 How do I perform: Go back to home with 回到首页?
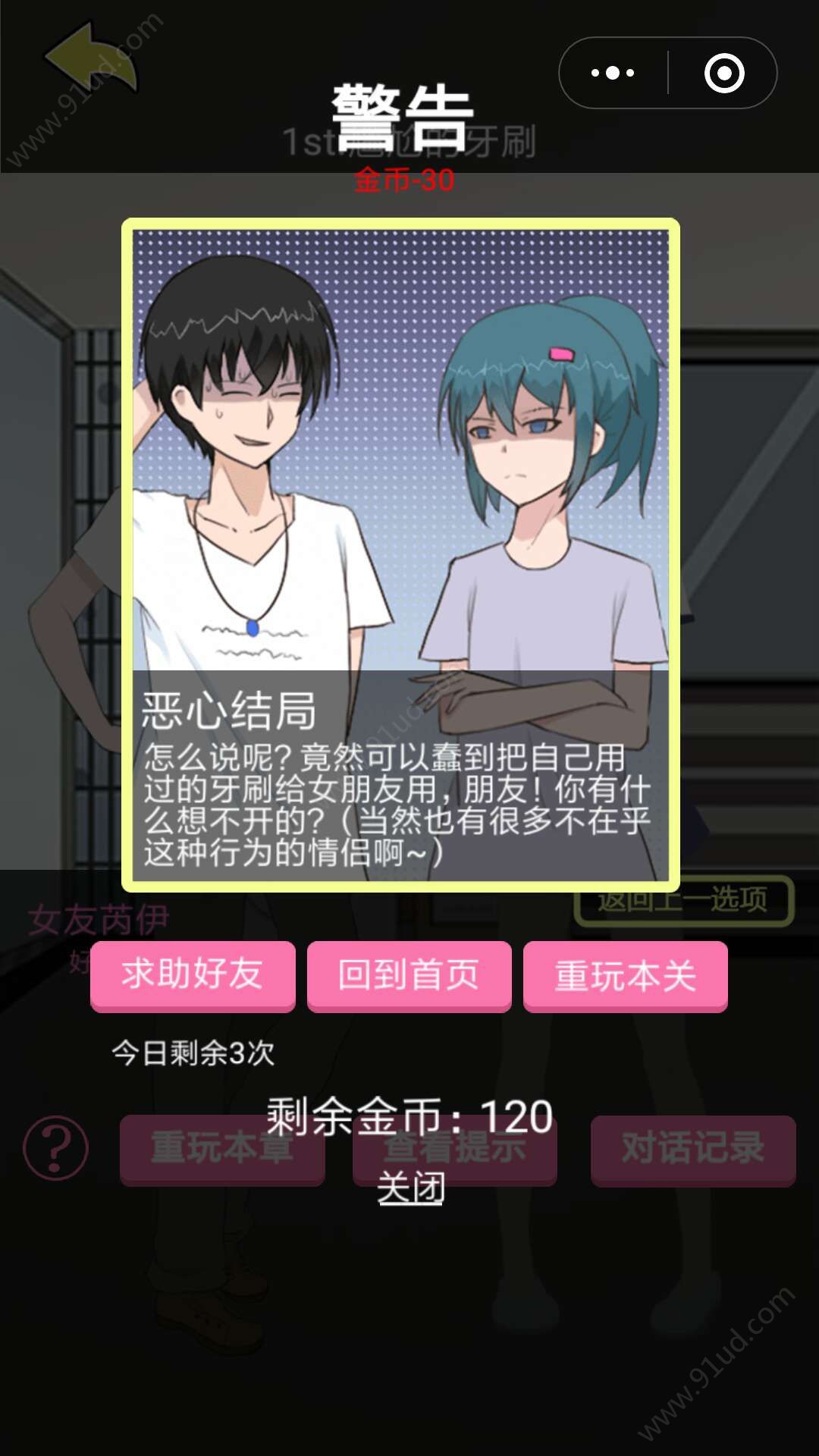409,974
